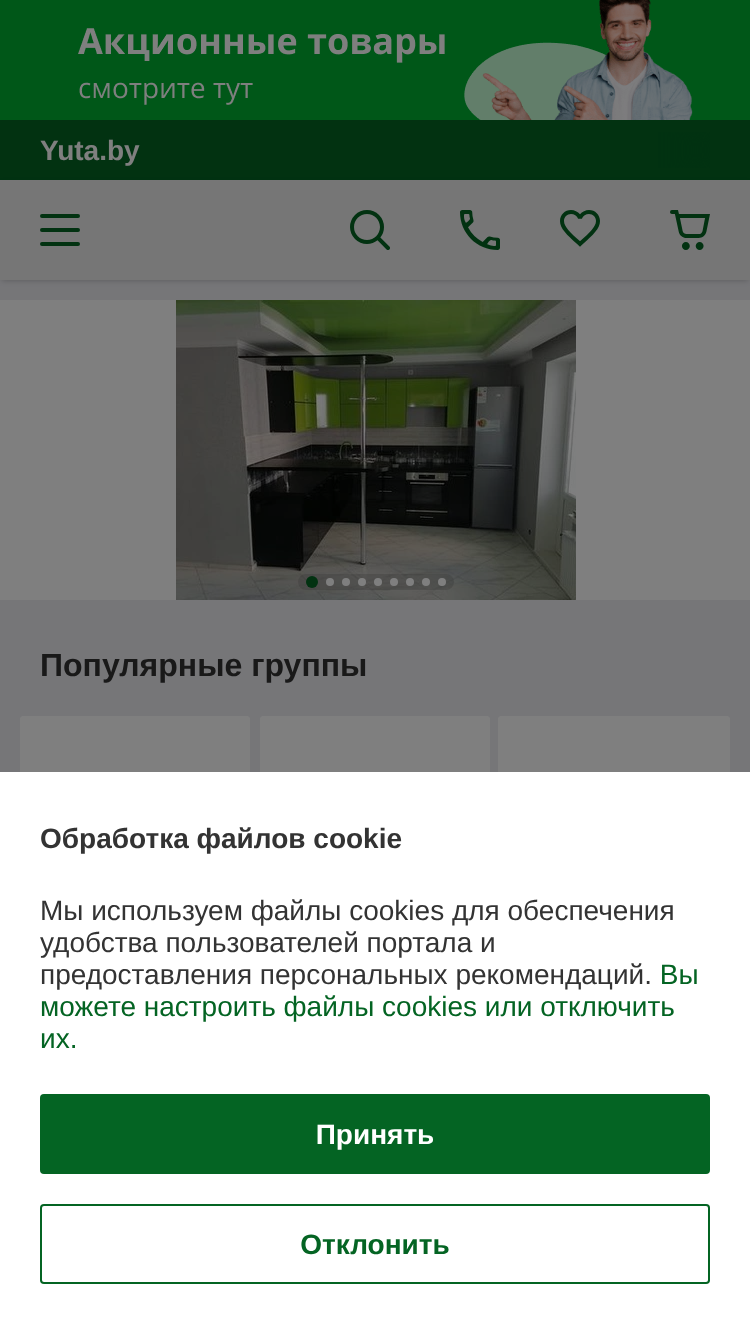Image resolution: width=750 pixels, height=1334 pixels.
Task: Open the search icon
Action: point(370,230)
